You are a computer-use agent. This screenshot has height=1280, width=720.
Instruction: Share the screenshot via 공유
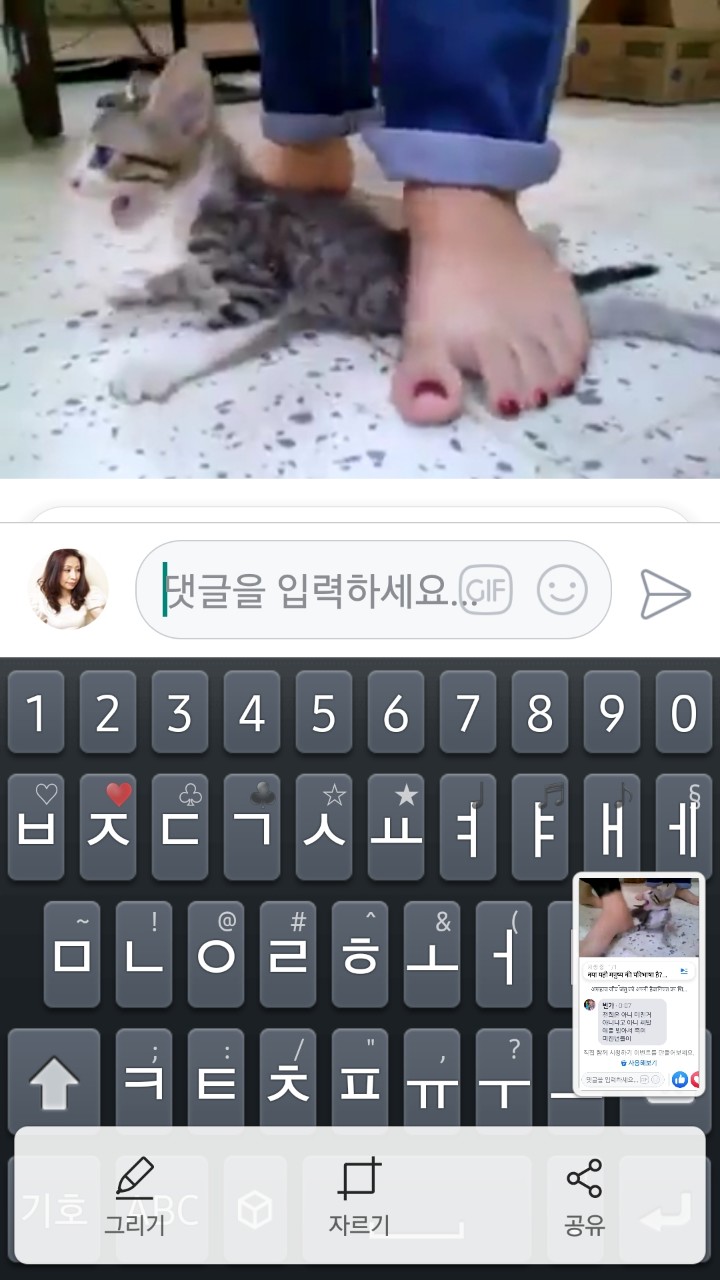point(584,1195)
